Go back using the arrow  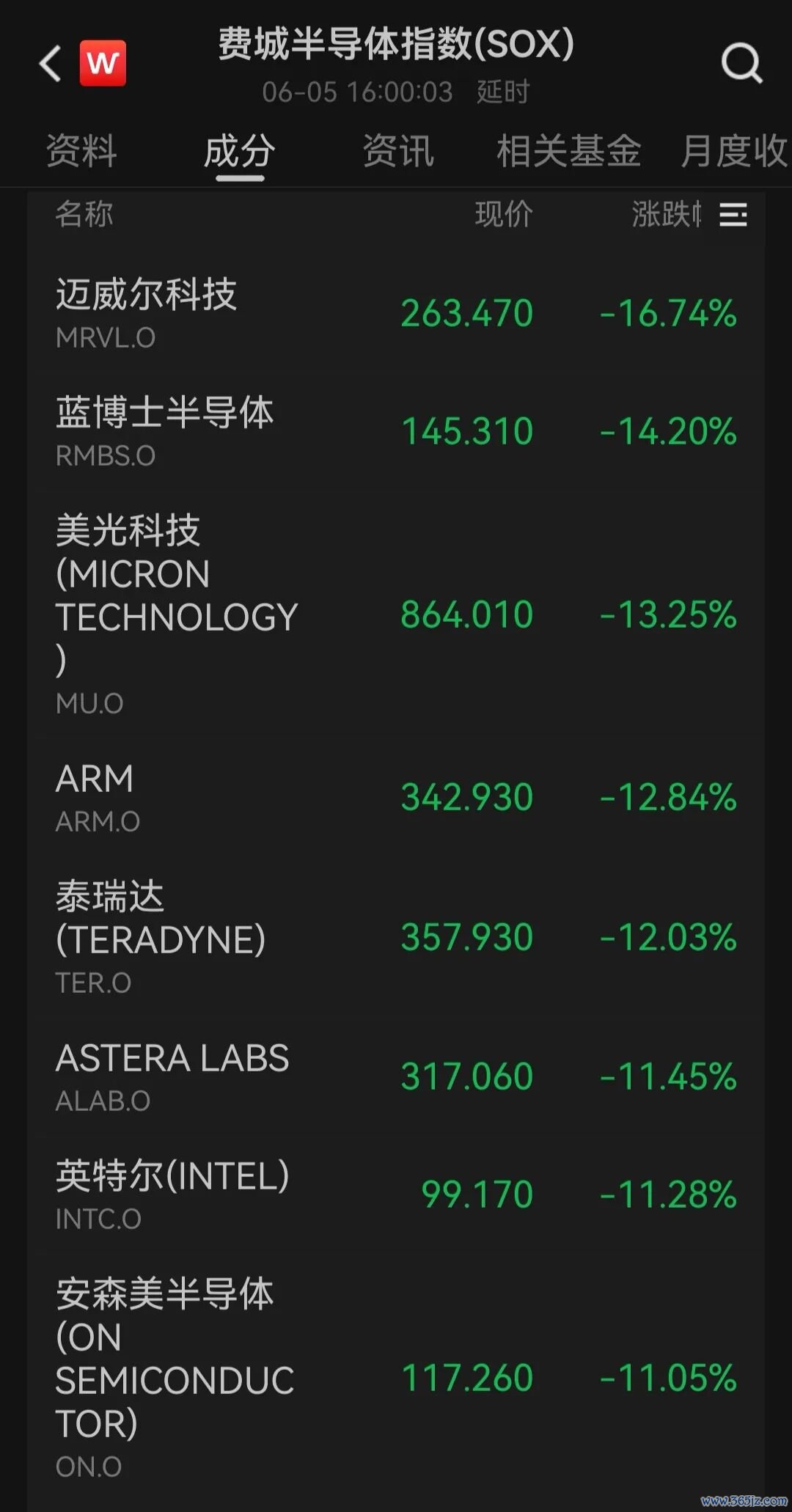pyautogui.click(x=50, y=64)
